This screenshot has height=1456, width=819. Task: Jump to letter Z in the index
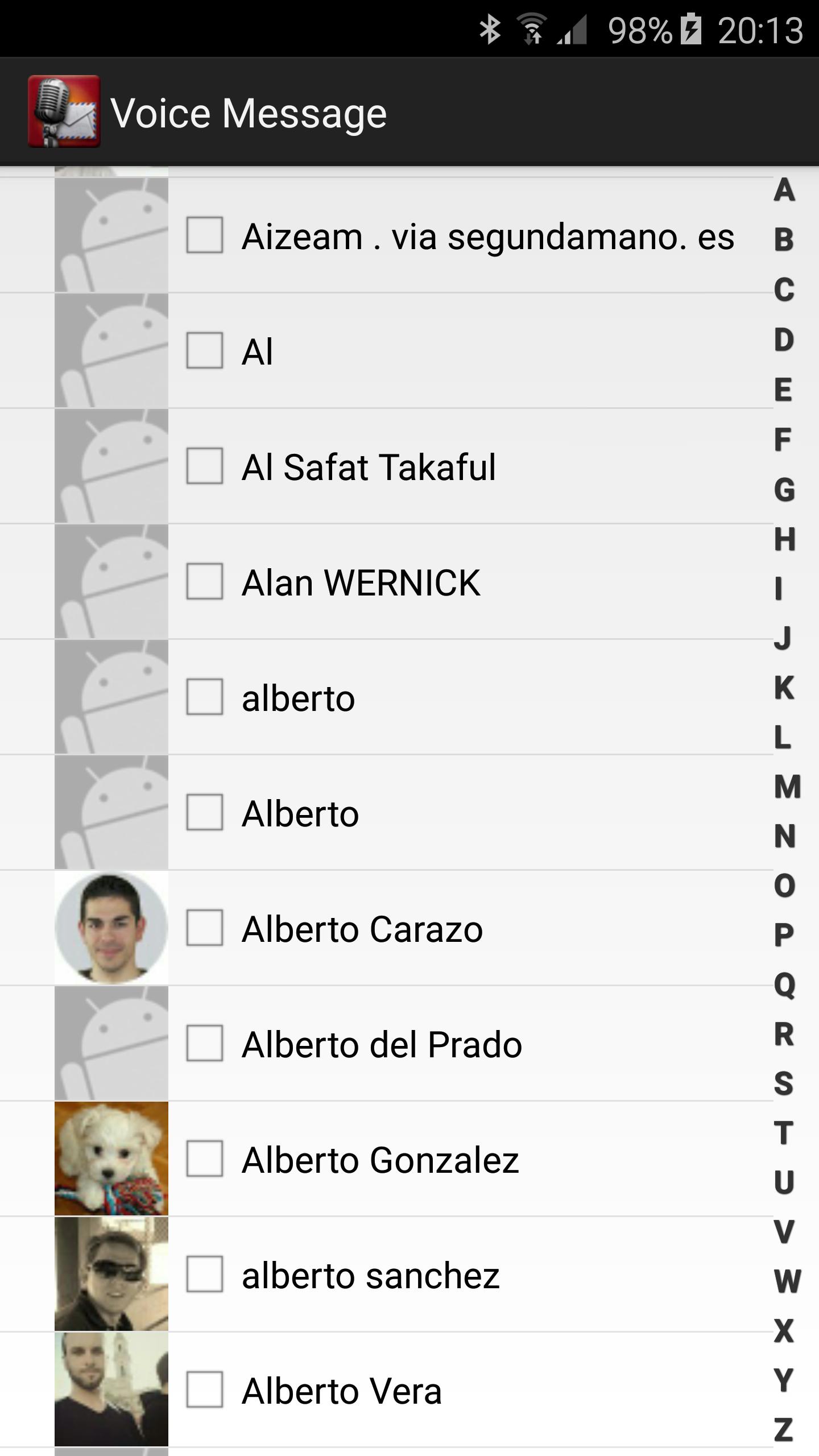coord(784,1430)
